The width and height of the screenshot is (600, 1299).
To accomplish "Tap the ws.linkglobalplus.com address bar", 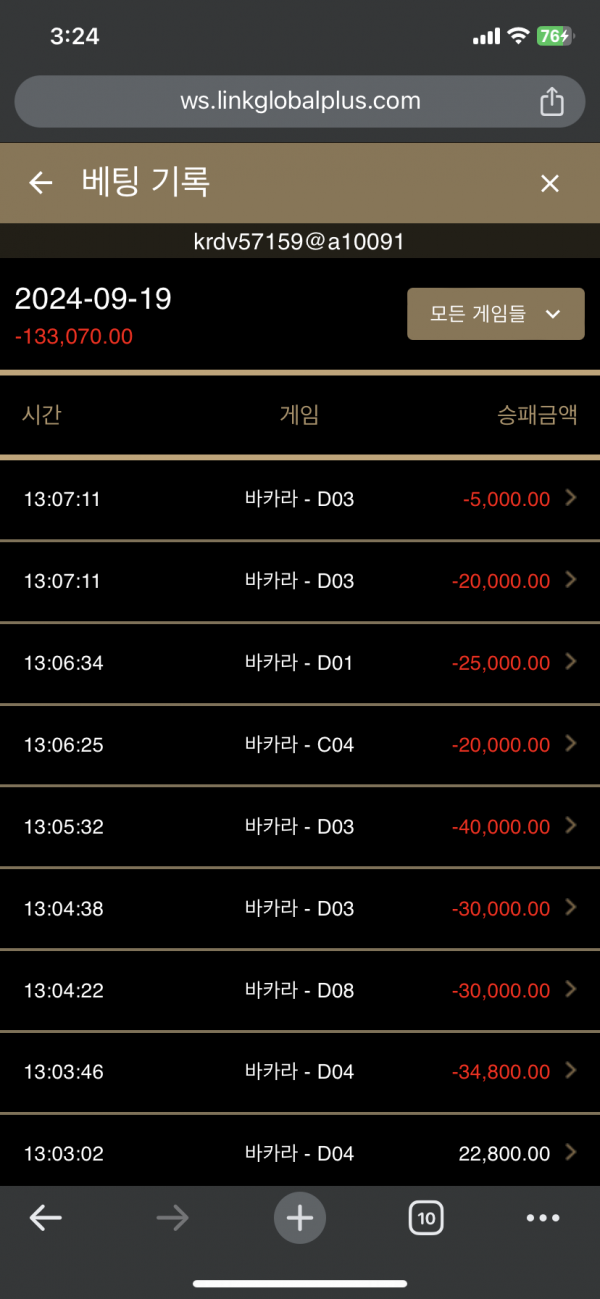I will click(300, 101).
